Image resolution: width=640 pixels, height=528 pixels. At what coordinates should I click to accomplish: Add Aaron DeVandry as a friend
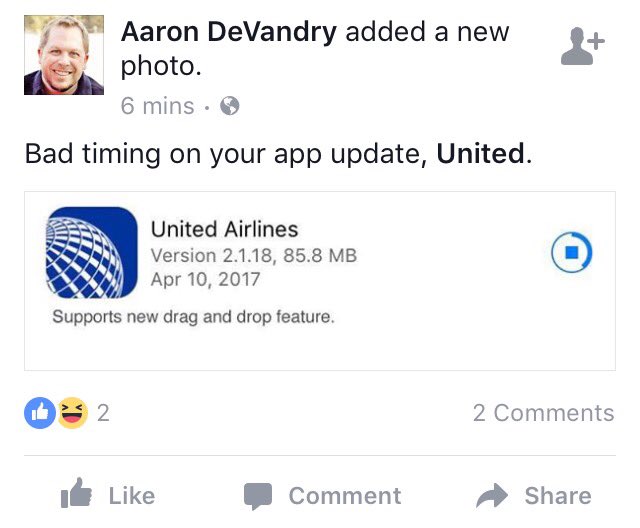point(583,46)
